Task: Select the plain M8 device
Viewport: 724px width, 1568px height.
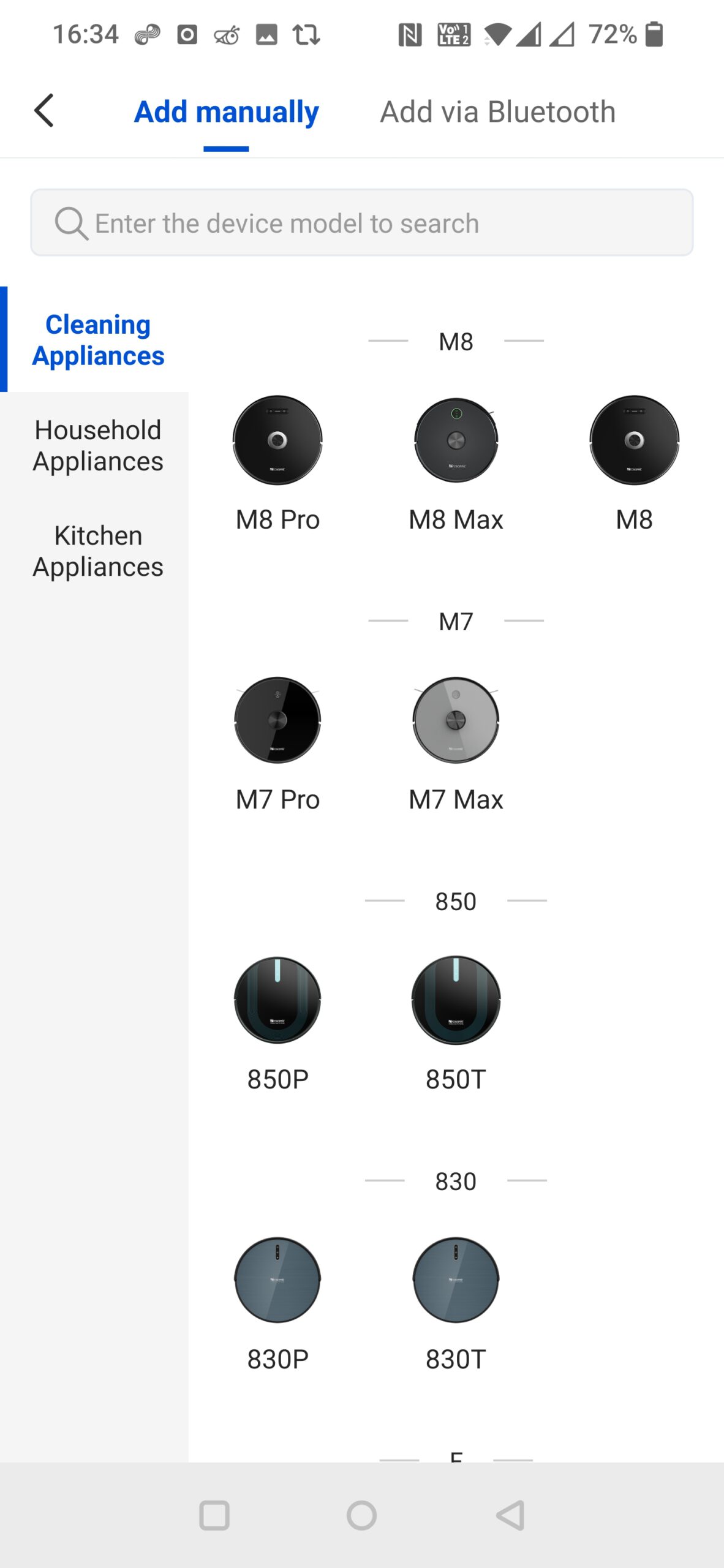Action: tap(634, 463)
